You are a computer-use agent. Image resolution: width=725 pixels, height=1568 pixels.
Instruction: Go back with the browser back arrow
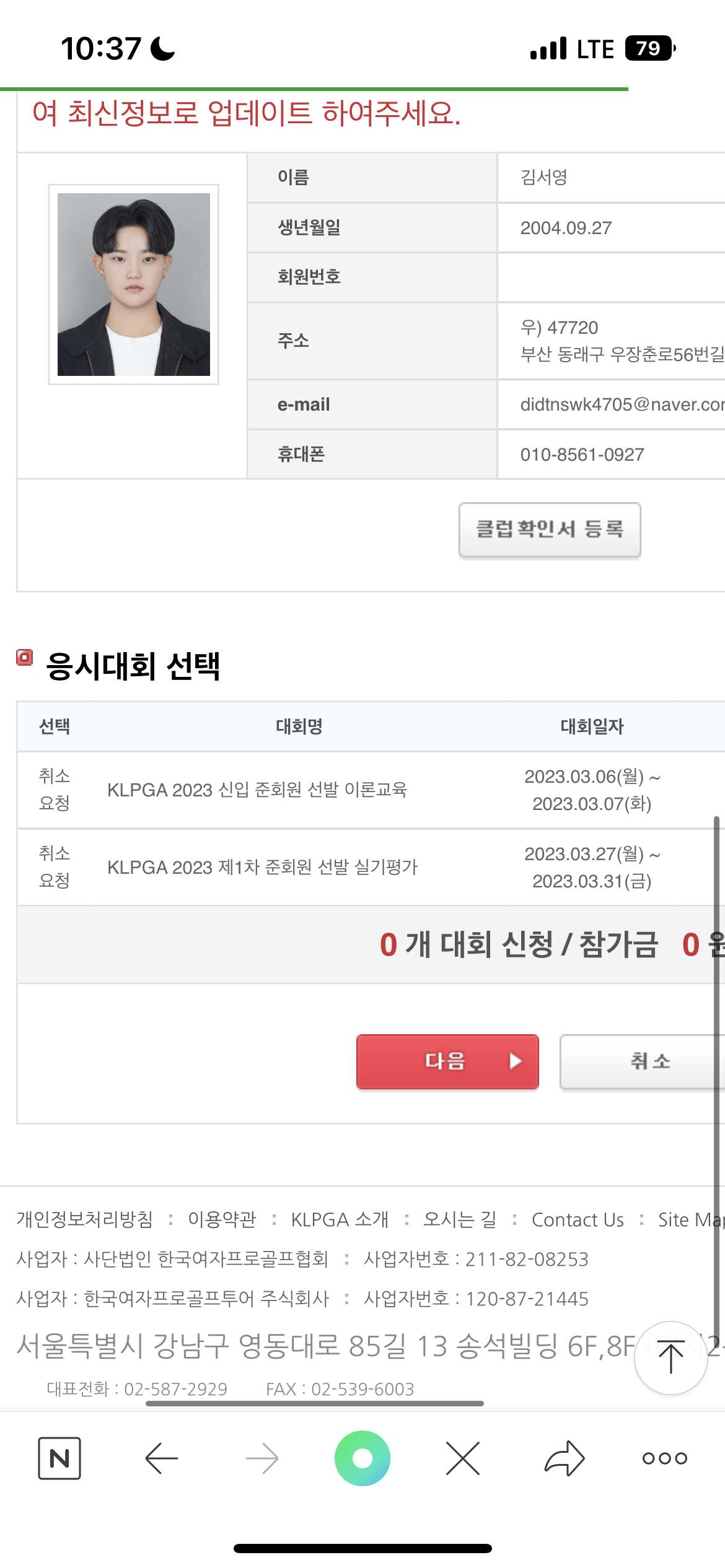coord(162,1458)
